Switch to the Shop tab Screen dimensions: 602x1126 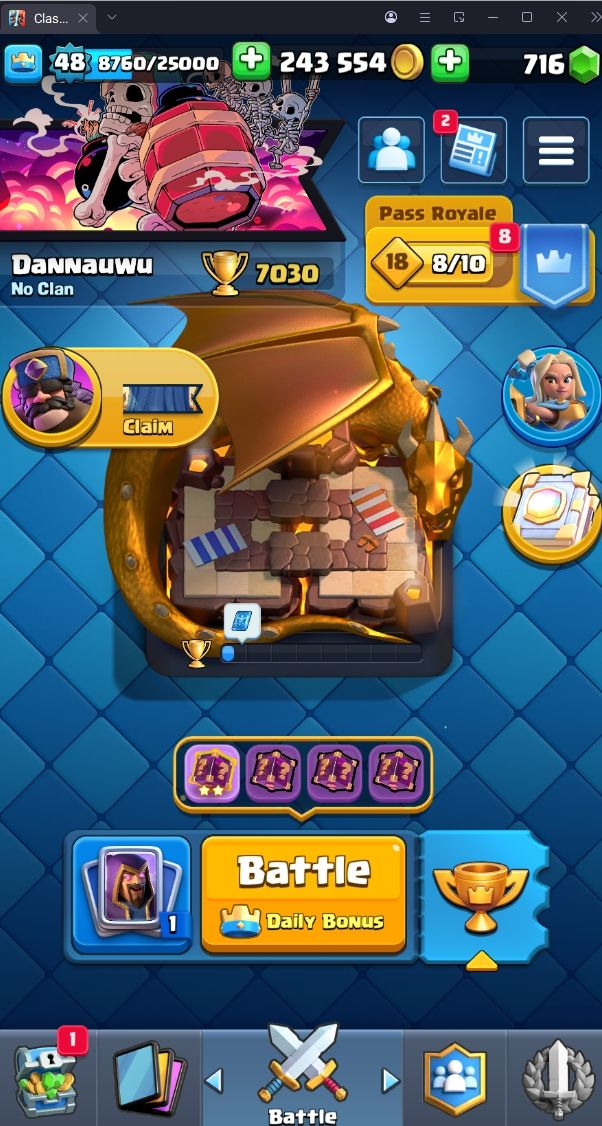[47, 1078]
